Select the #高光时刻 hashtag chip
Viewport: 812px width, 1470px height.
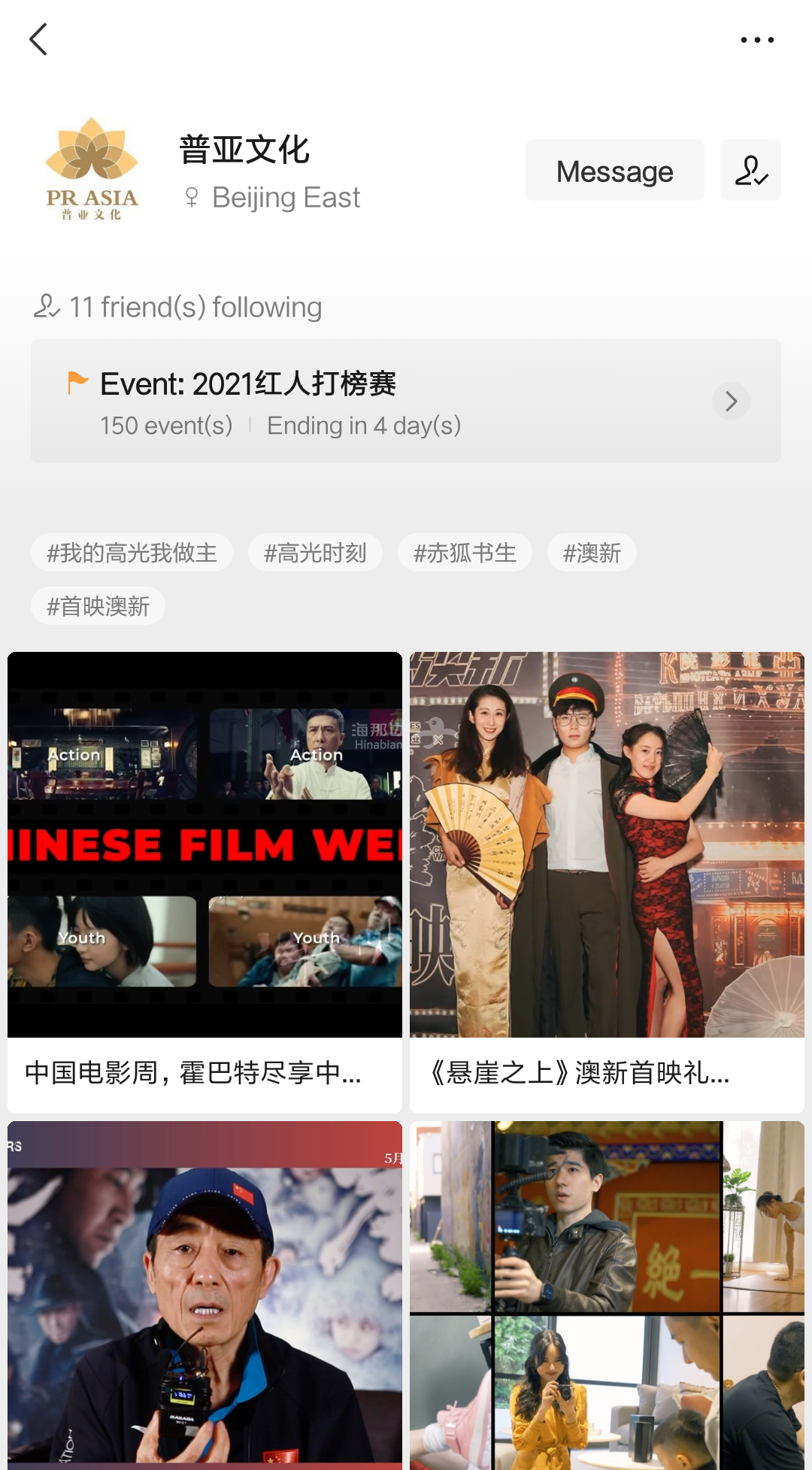[315, 553]
